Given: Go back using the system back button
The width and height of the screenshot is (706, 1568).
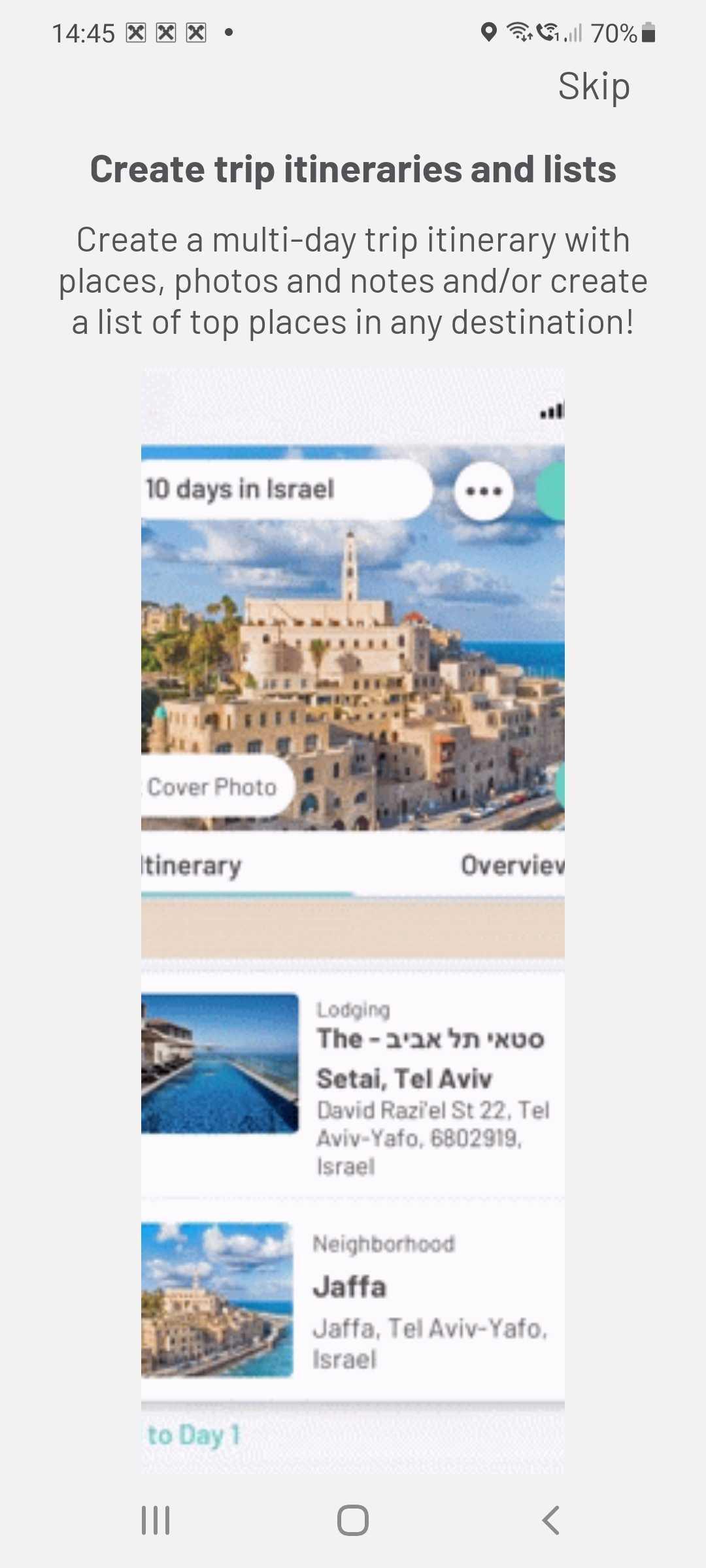Looking at the screenshot, I should (x=550, y=1520).
